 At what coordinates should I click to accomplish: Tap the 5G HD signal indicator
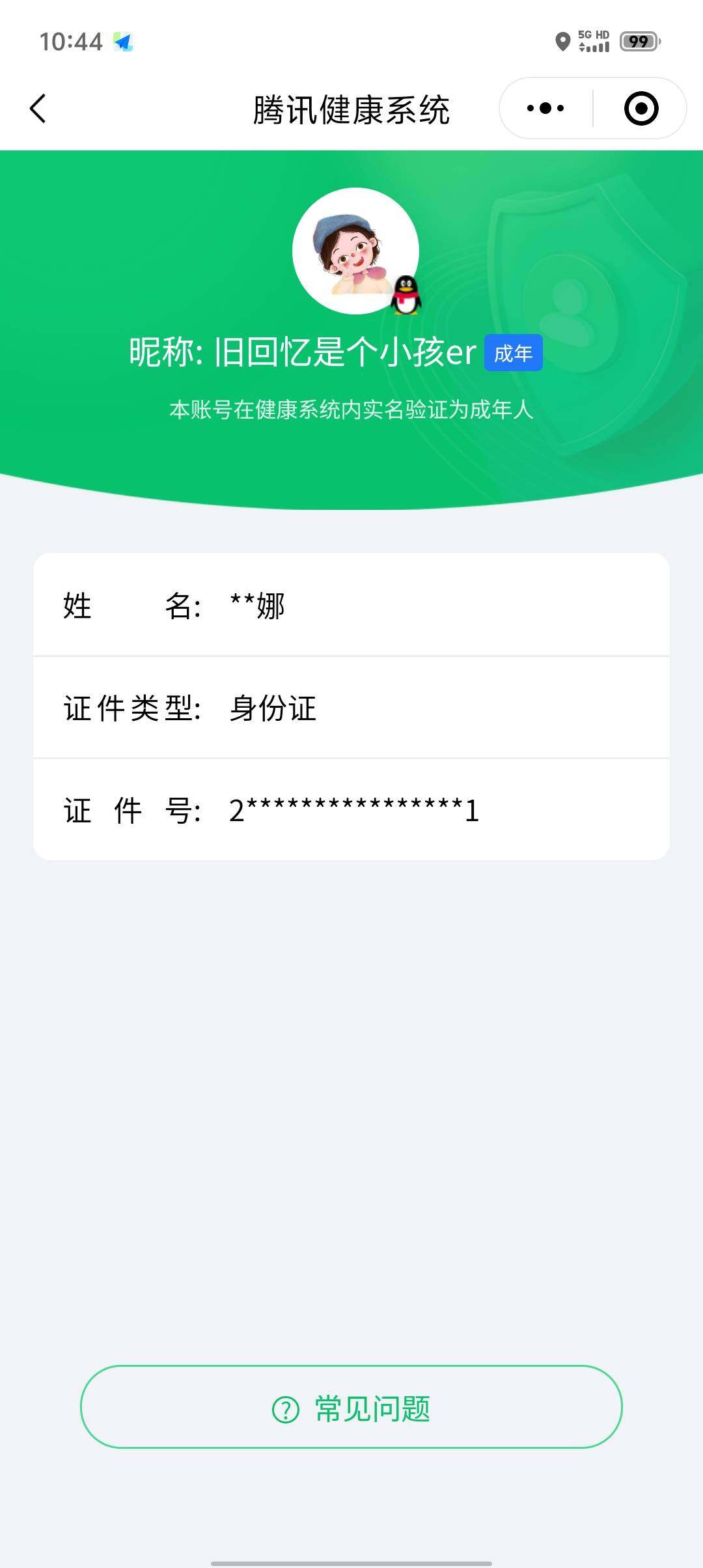[594, 42]
